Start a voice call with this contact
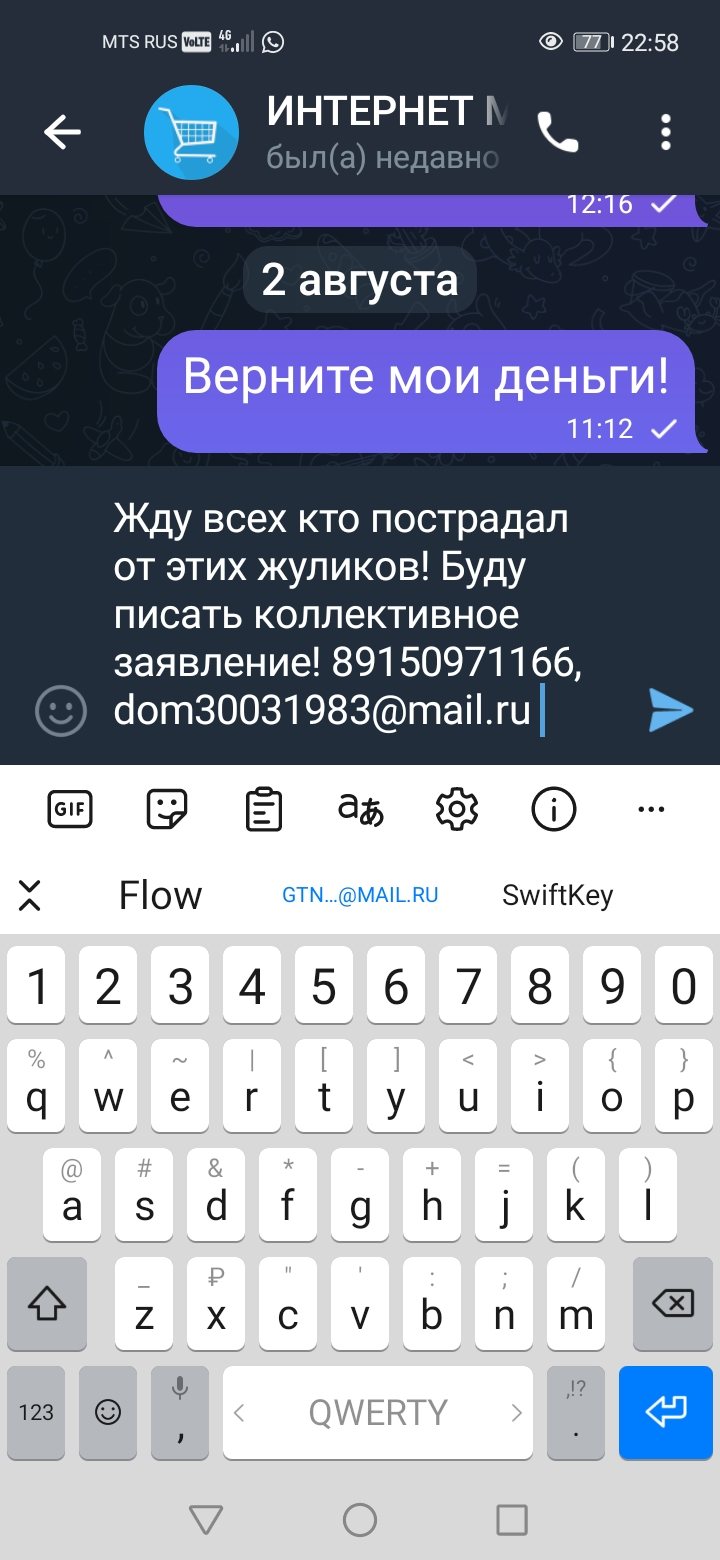 [x=558, y=132]
